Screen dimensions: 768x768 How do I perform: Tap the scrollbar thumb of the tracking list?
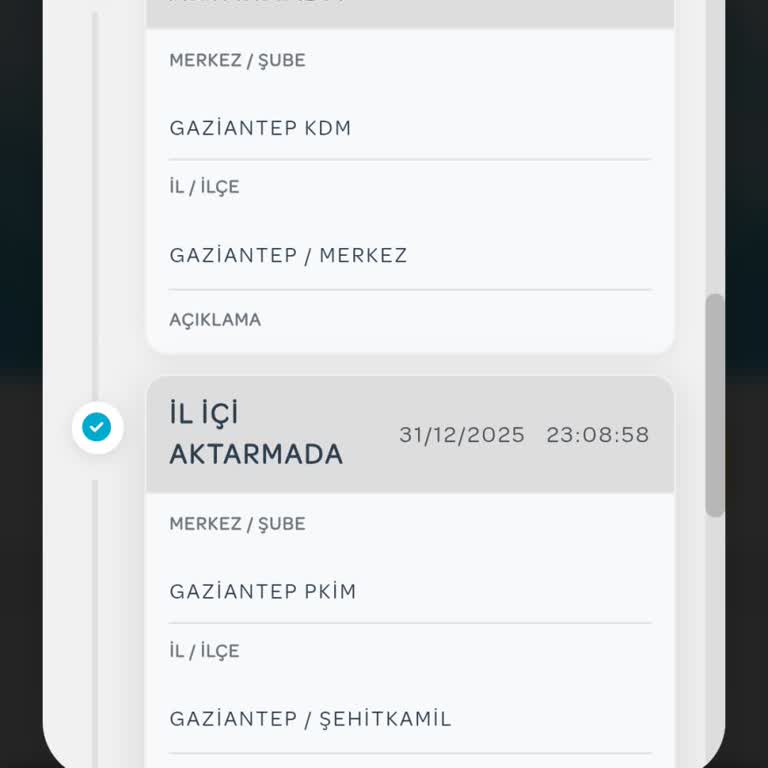(x=714, y=405)
